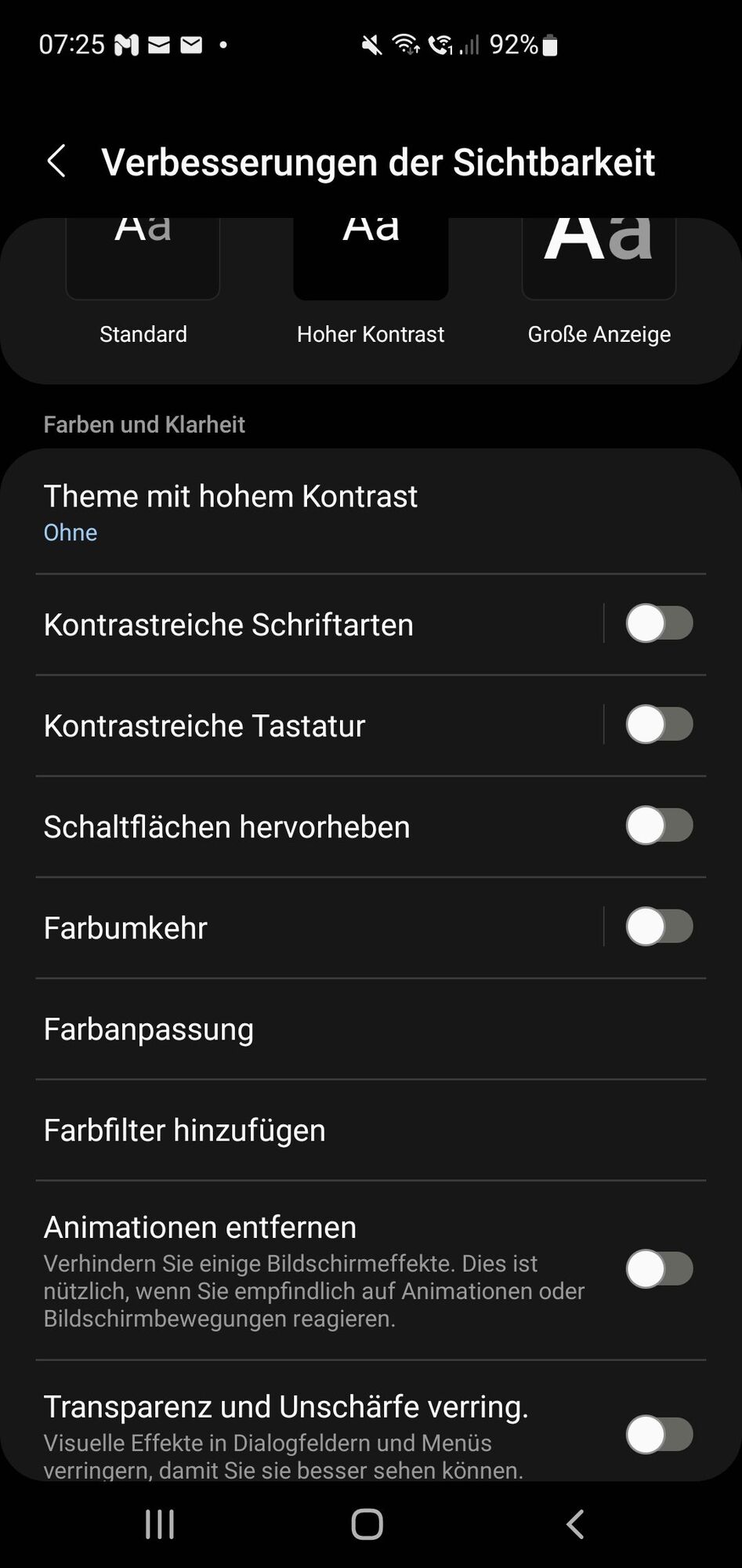Open recent apps from navigation bar
742x1568 pixels.
(160, 1525)
